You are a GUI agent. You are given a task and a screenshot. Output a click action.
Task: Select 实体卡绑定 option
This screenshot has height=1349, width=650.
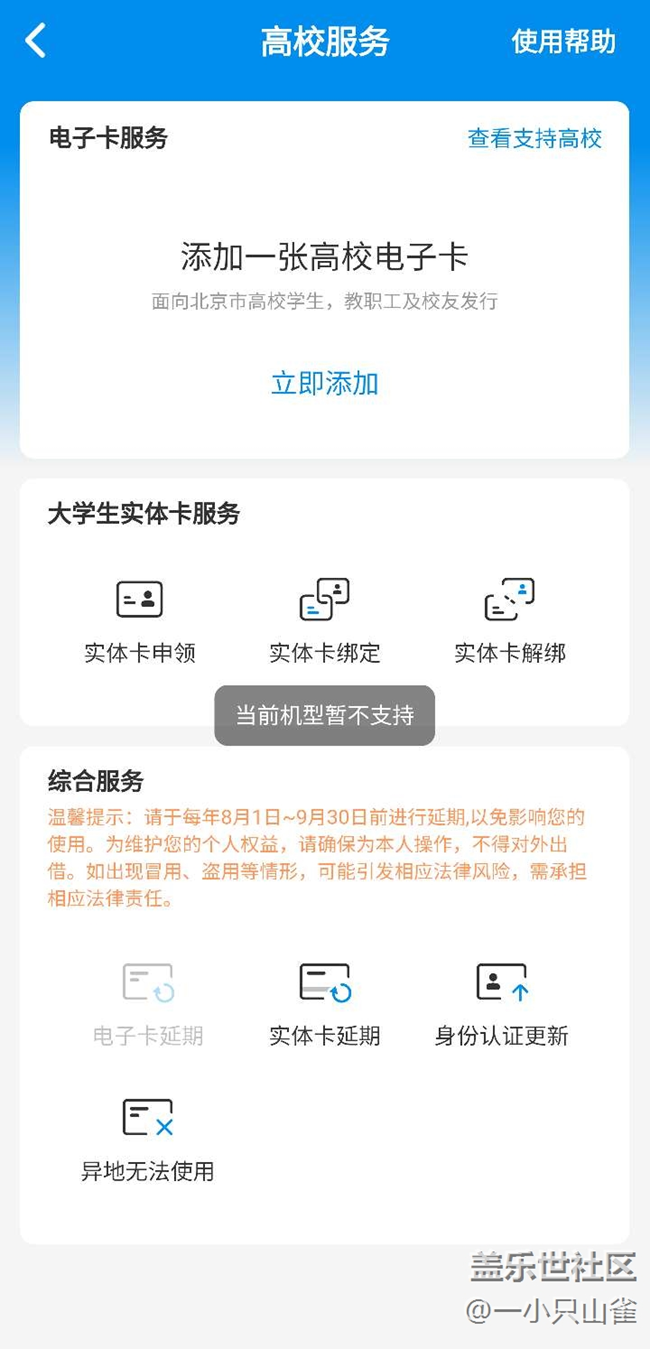(x=324, y=621)
